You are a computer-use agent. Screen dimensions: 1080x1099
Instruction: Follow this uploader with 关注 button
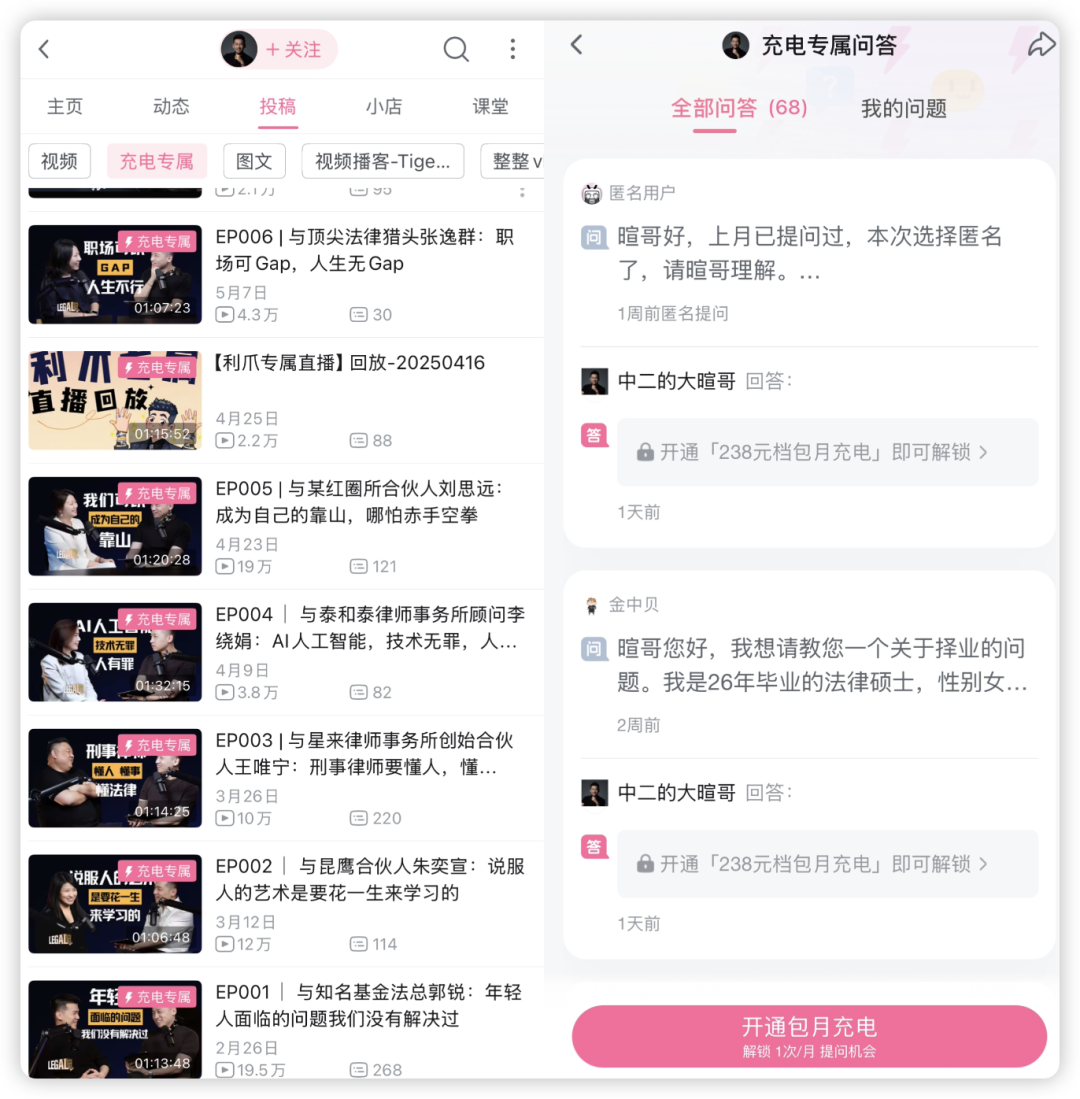coord(293,49)
